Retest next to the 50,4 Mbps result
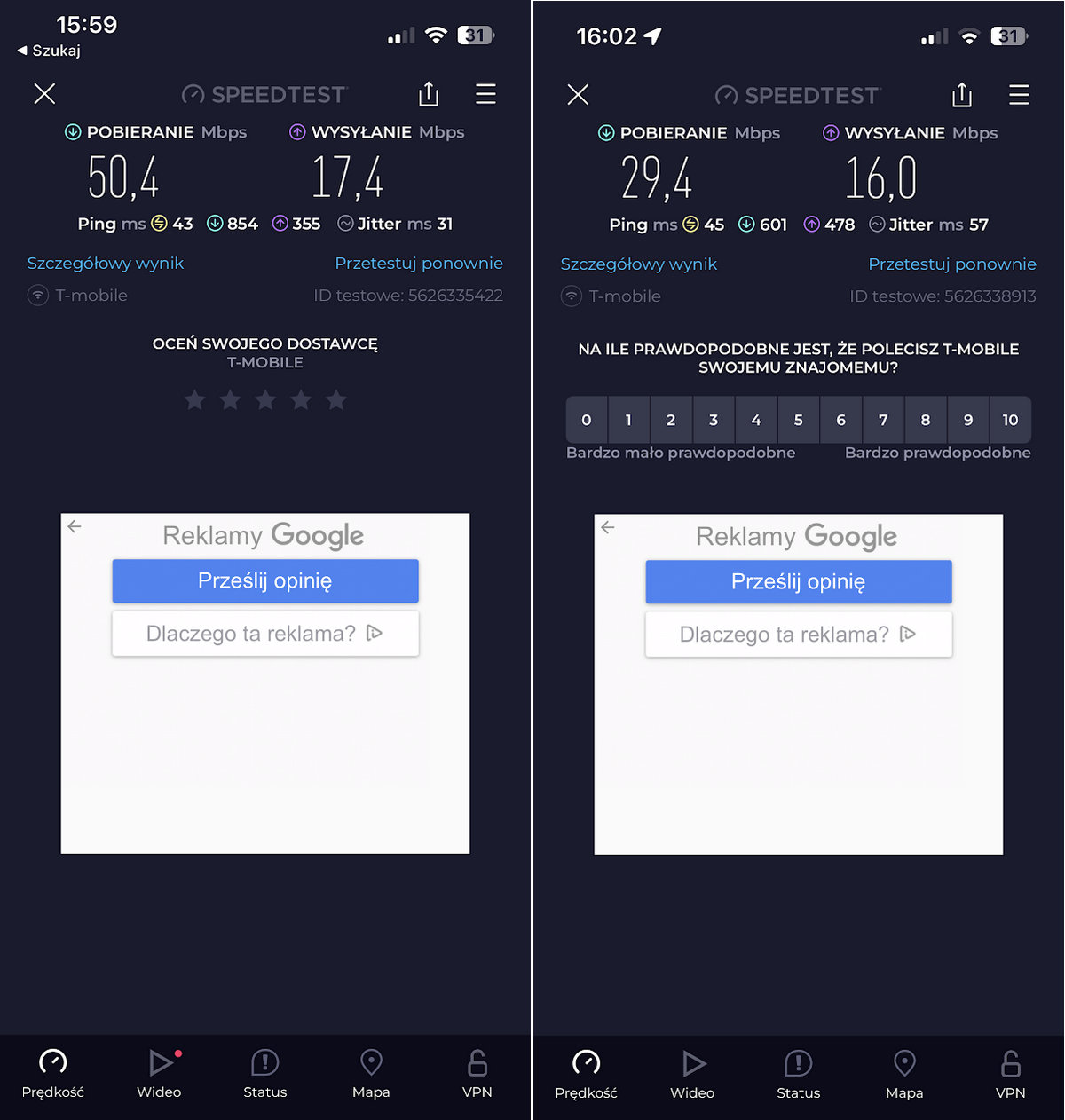This screenshot has height=1120, width=1065. [419, 264]
